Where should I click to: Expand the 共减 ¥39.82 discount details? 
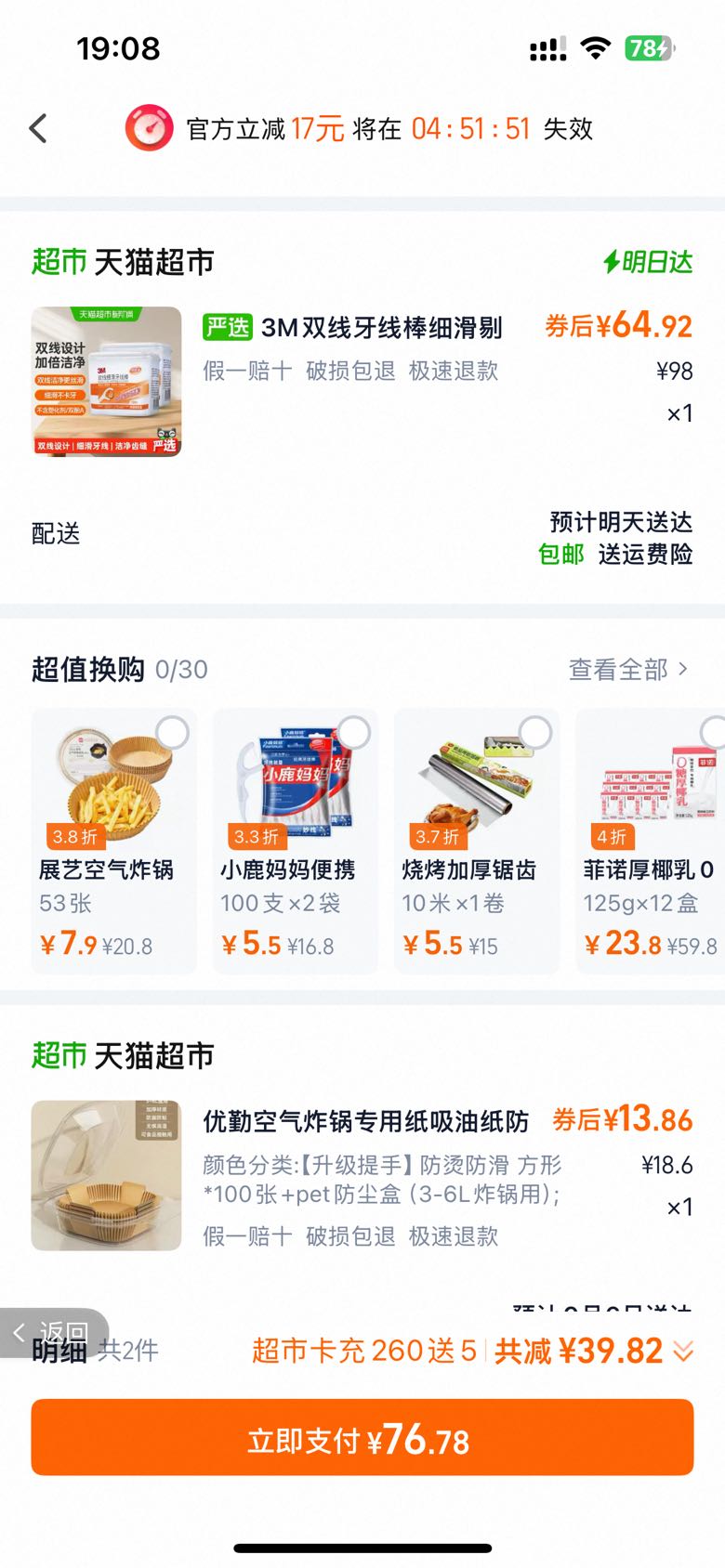coord(594,1351)
